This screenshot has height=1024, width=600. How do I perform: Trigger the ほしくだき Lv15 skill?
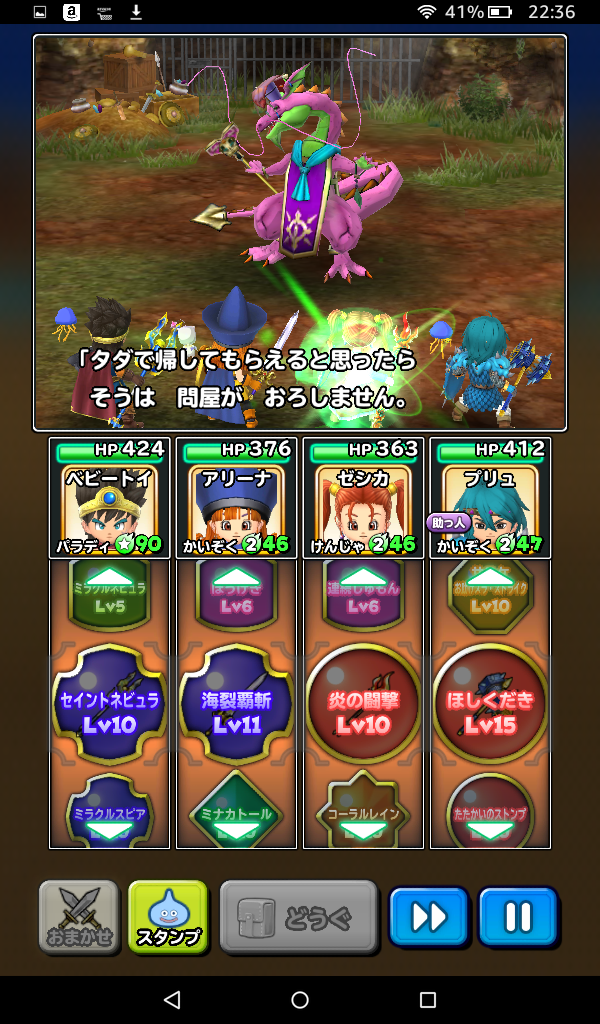click(490, 704)
